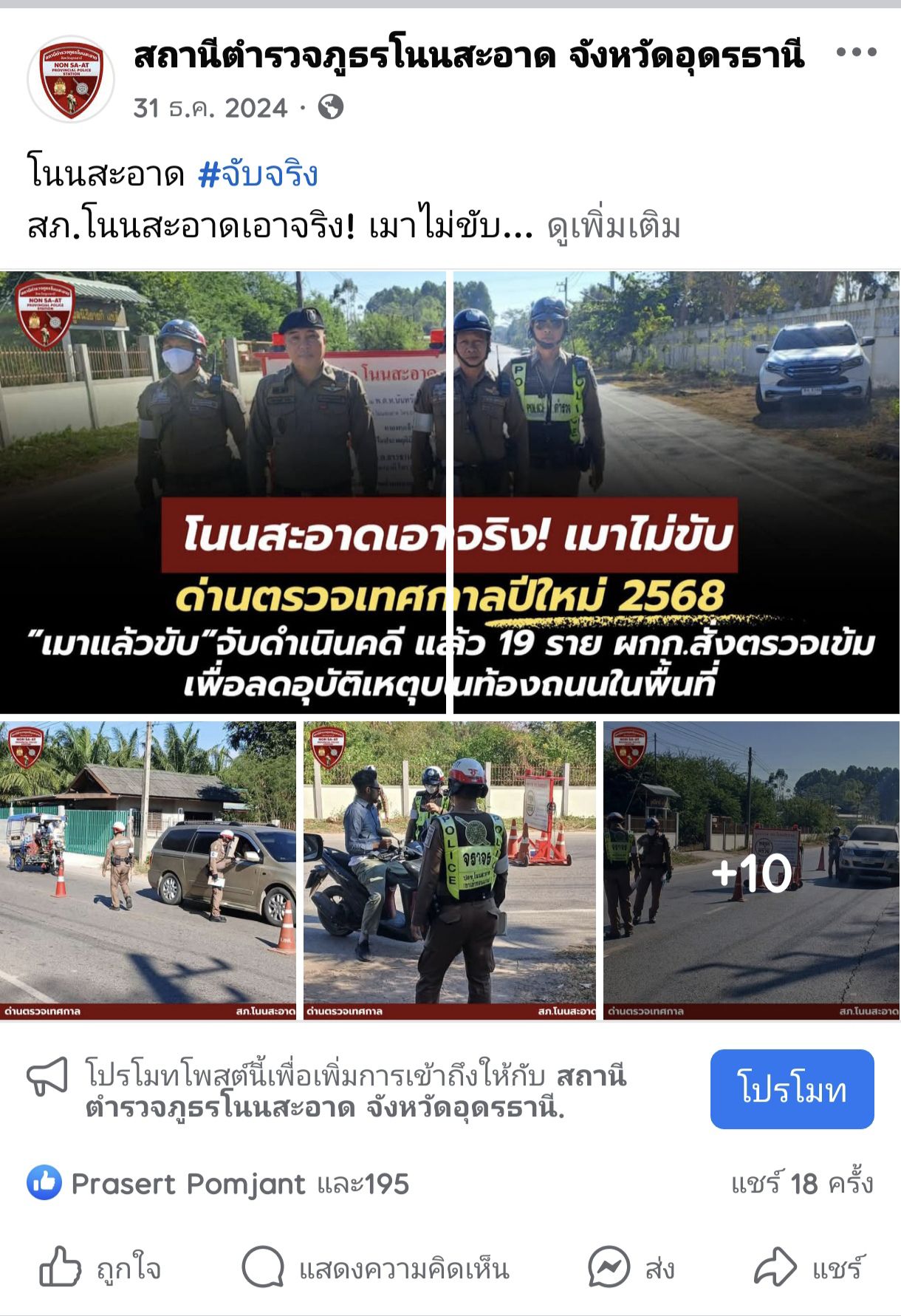Screen dimensions: 901x1316
Task: Like the post with ถูกใจ
Action: tap(100, 1268)
